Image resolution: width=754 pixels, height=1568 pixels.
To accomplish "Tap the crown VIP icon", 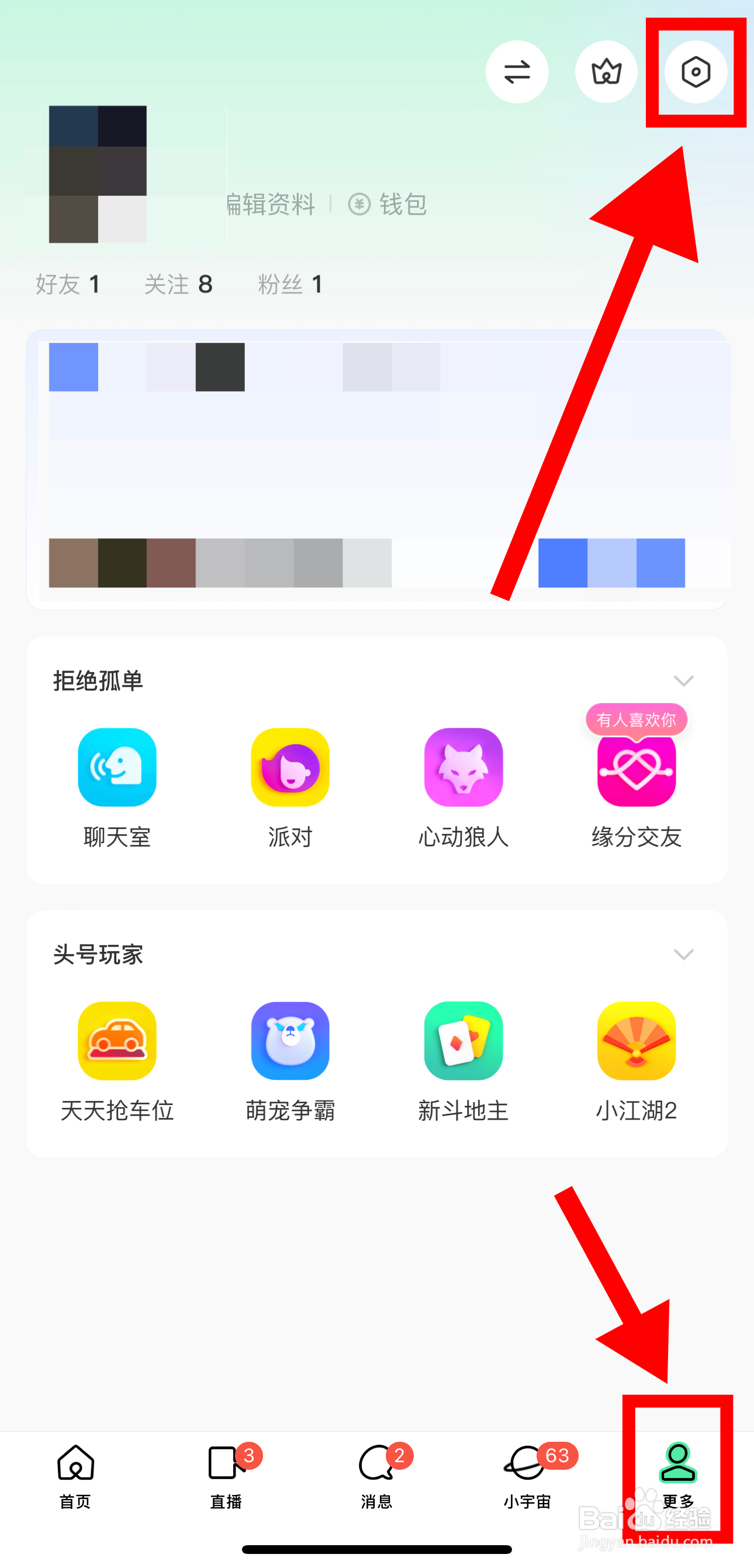I will pyautogui.click(x=606, y=71).
